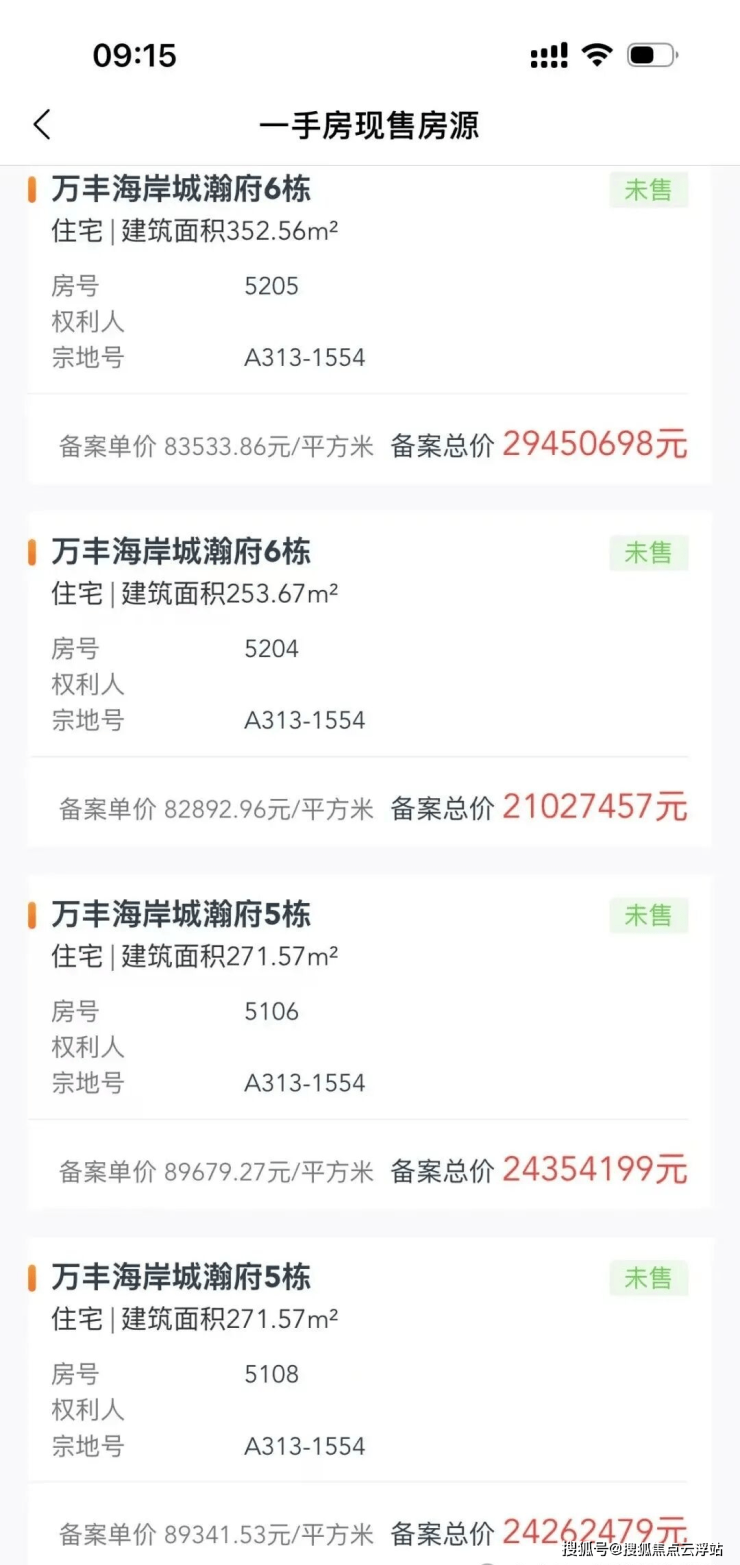
Task: Open the listing for room 5205
Action: (x=370, y=326)
